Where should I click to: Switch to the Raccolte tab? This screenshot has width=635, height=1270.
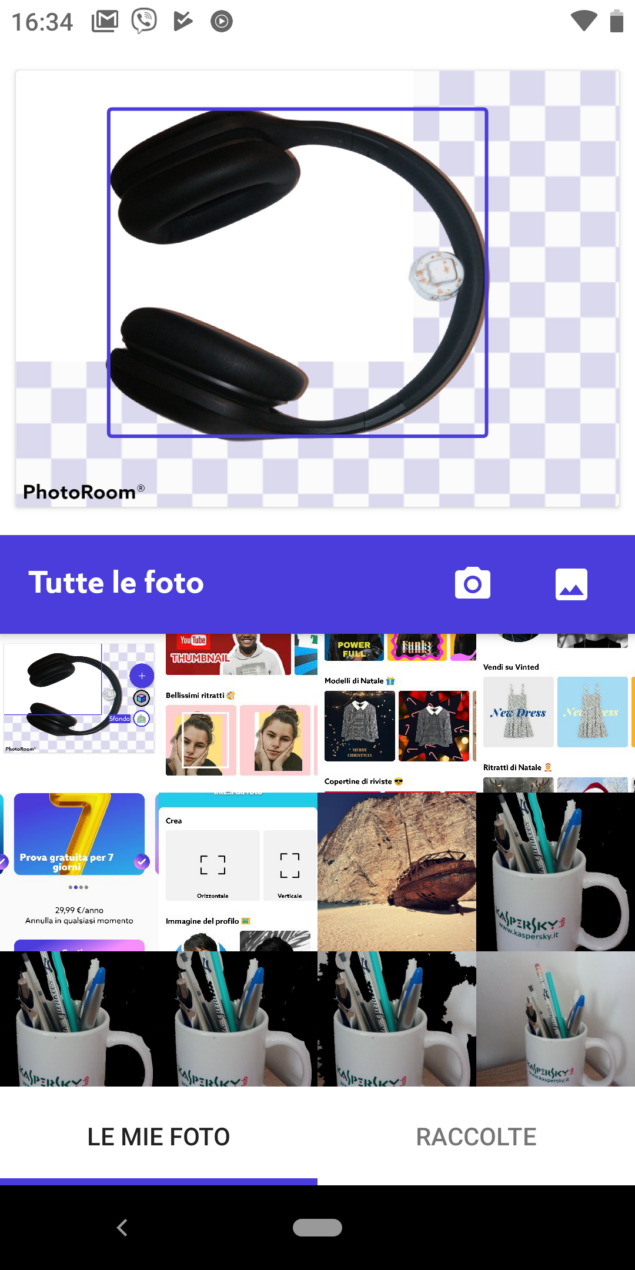476,1137
